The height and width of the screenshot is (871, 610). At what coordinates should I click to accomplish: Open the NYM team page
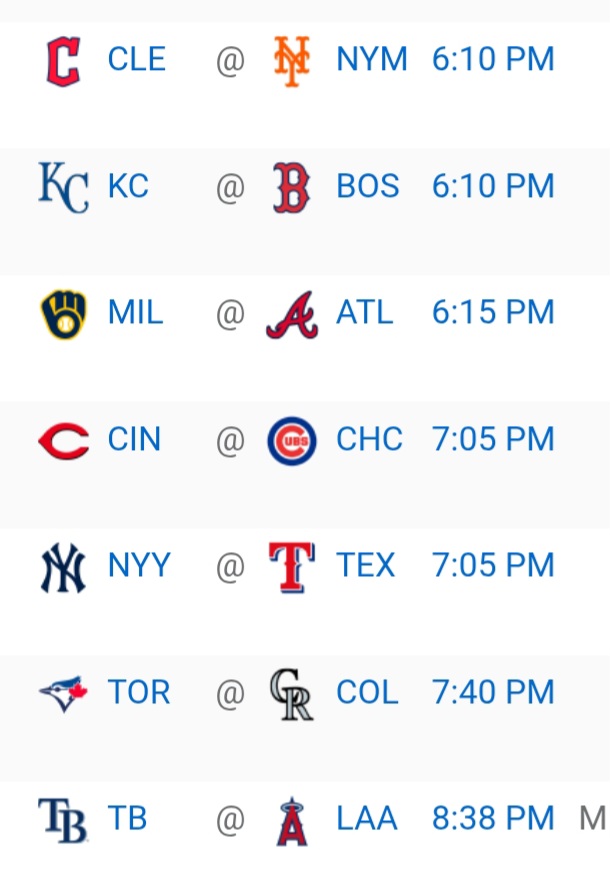(x=371, y=60)
